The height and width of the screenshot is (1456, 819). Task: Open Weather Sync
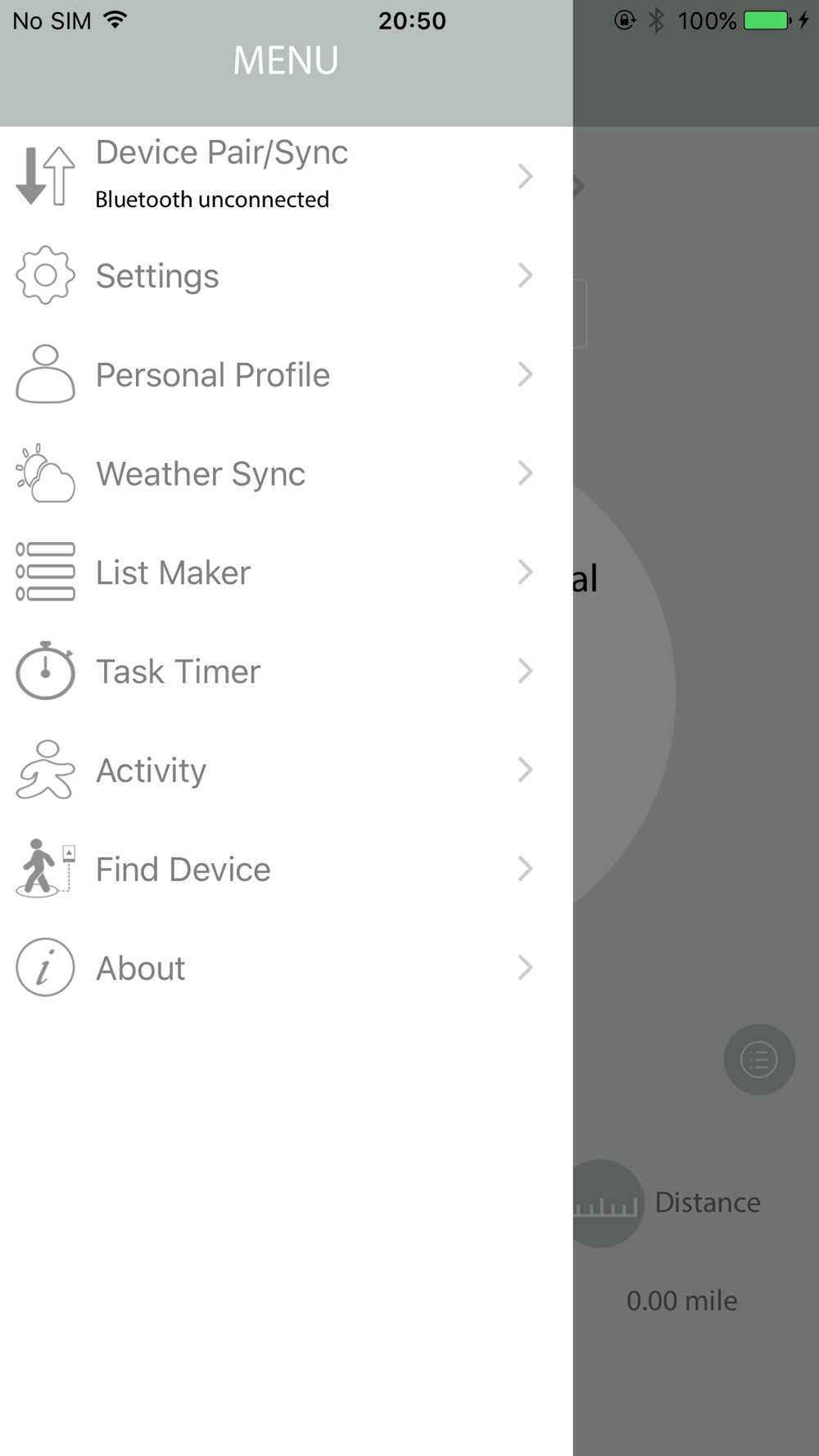pyautogui.click(x=286, y=473)
